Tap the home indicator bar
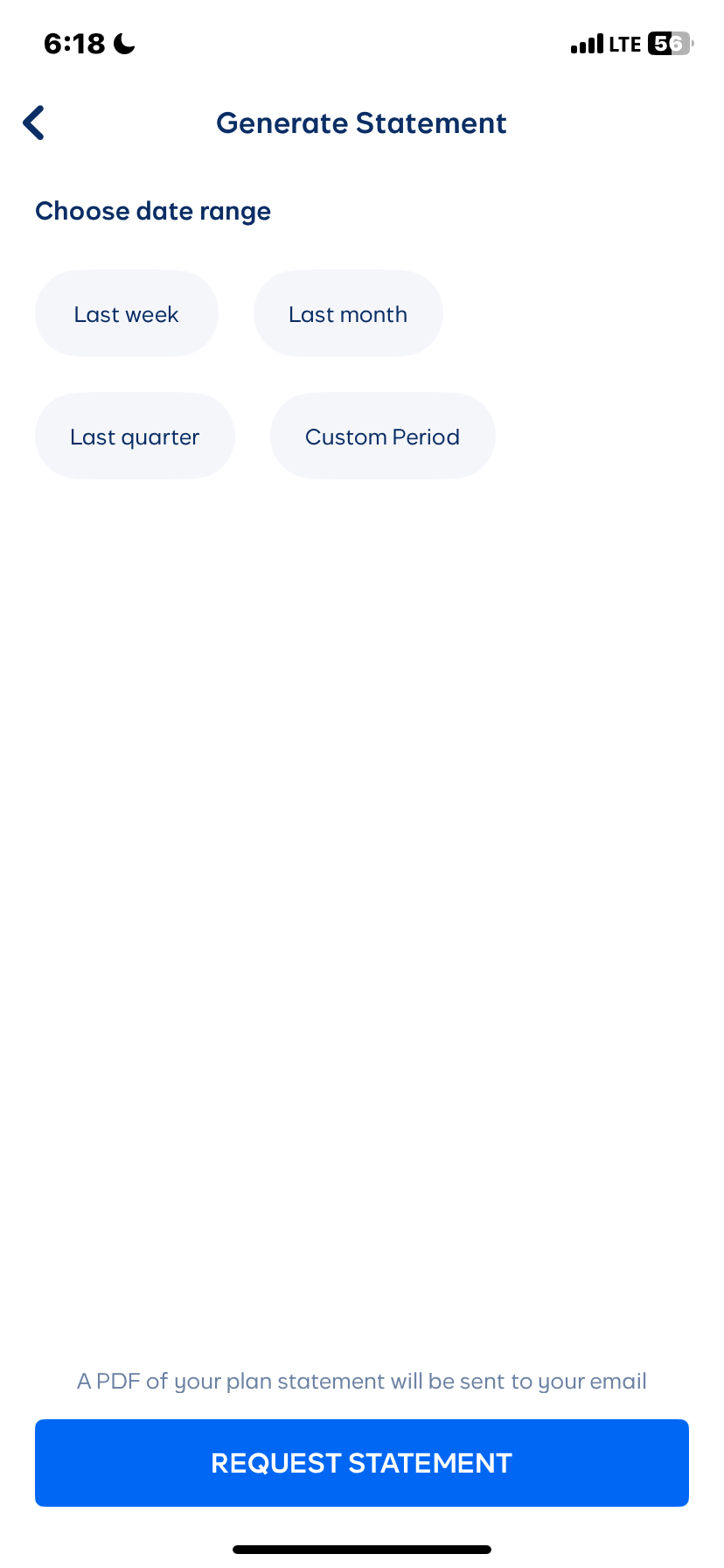Viewport: 724px width, 1568px height. [x=361, y=1548]
